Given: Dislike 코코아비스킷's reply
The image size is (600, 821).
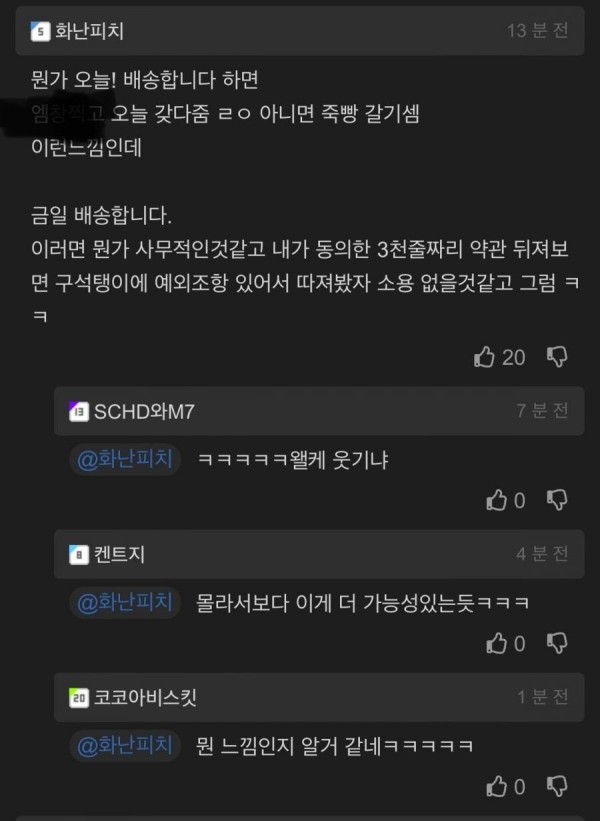Looking at the screenshot, I should pyautogui.click(x=559, y=786).
